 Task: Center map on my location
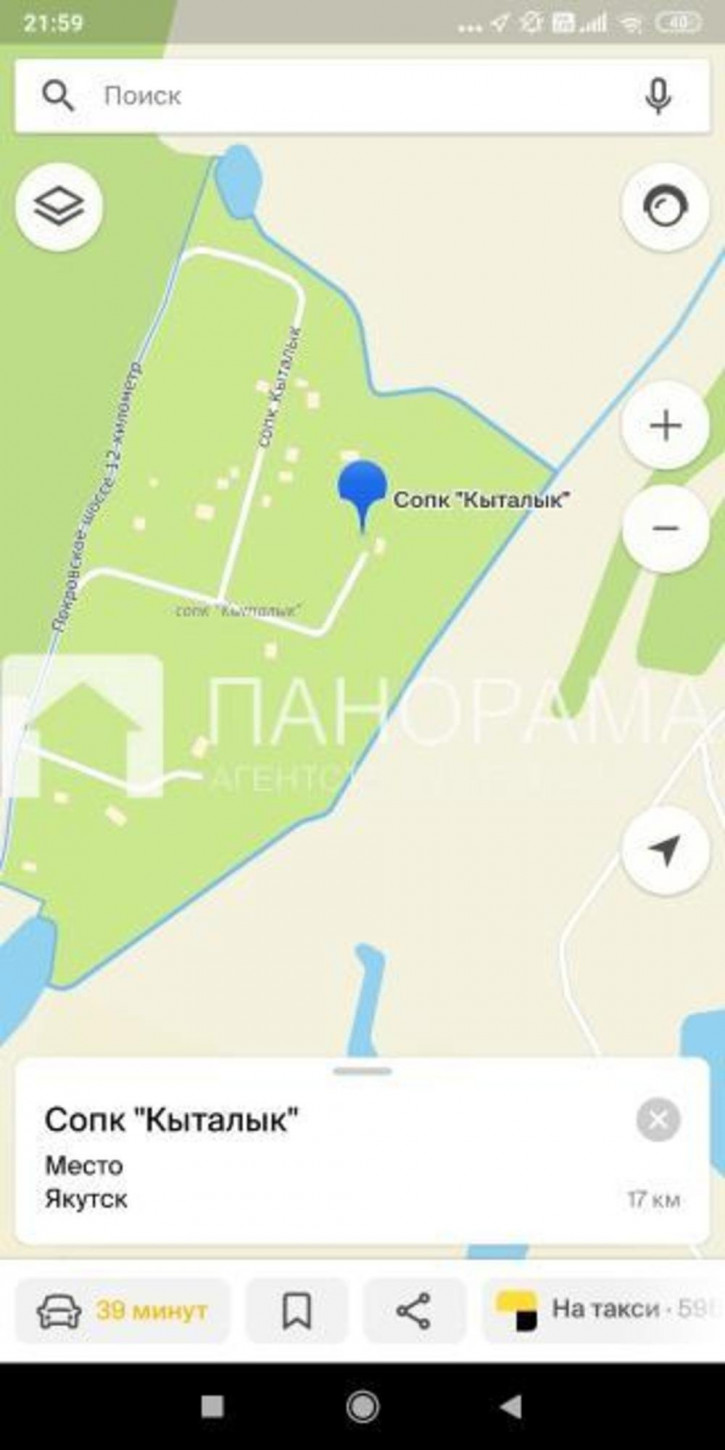665,851
